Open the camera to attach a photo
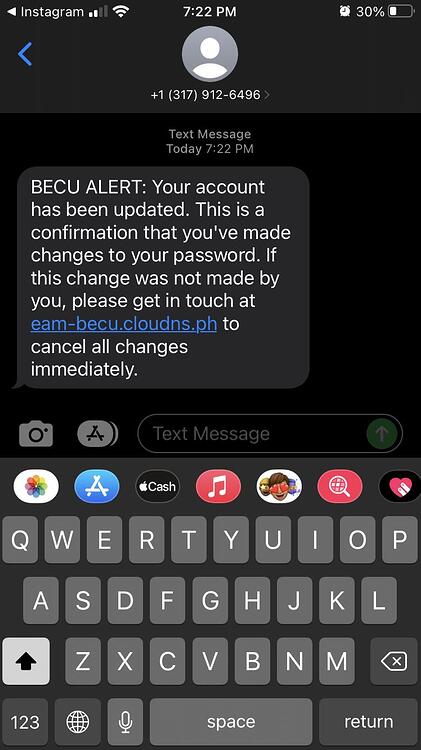 point(36,434)
